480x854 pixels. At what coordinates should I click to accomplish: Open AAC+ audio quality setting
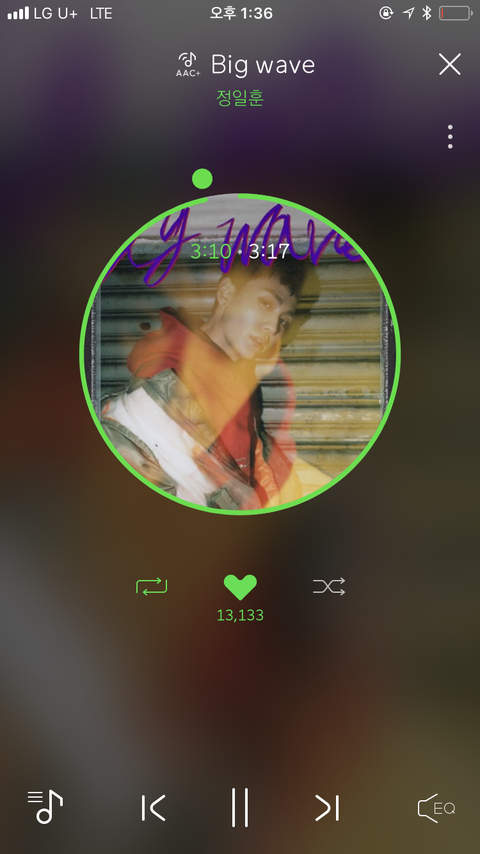[188, 65]
